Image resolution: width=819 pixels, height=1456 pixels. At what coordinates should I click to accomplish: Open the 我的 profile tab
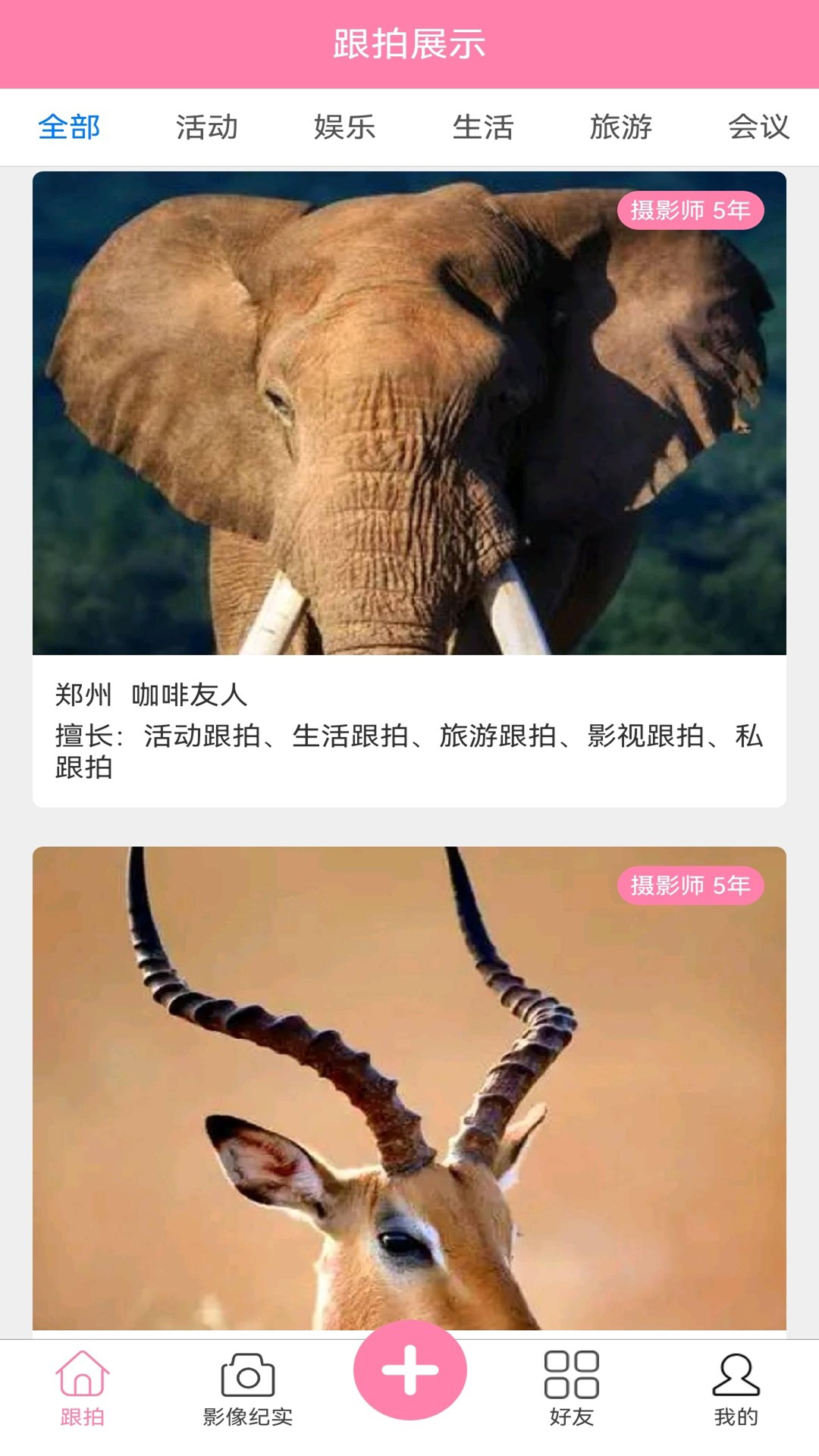[736, 1389]
